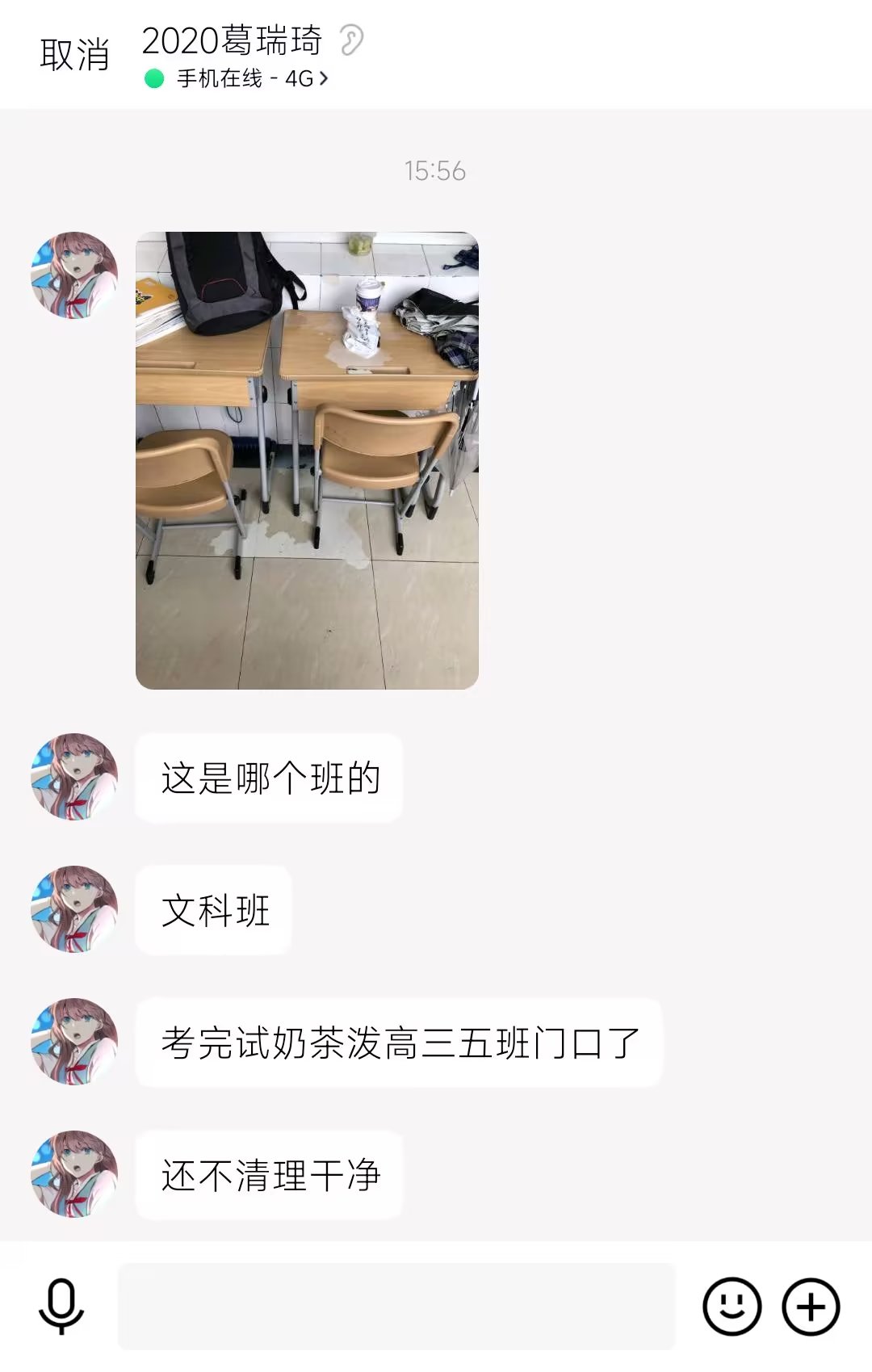The image size is (872, 1372).
Task: Tap sender avatar beside 这是哪个班的
Action: click(x=74, y=777)
